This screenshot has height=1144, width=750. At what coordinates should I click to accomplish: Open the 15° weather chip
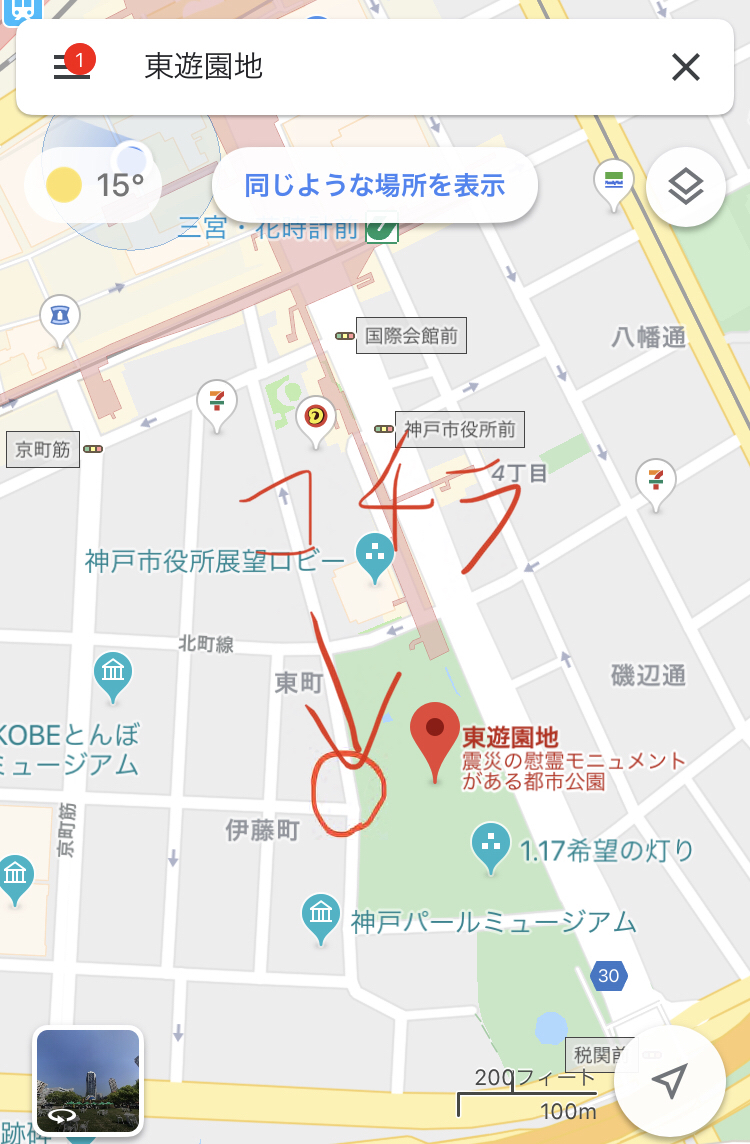93,185
